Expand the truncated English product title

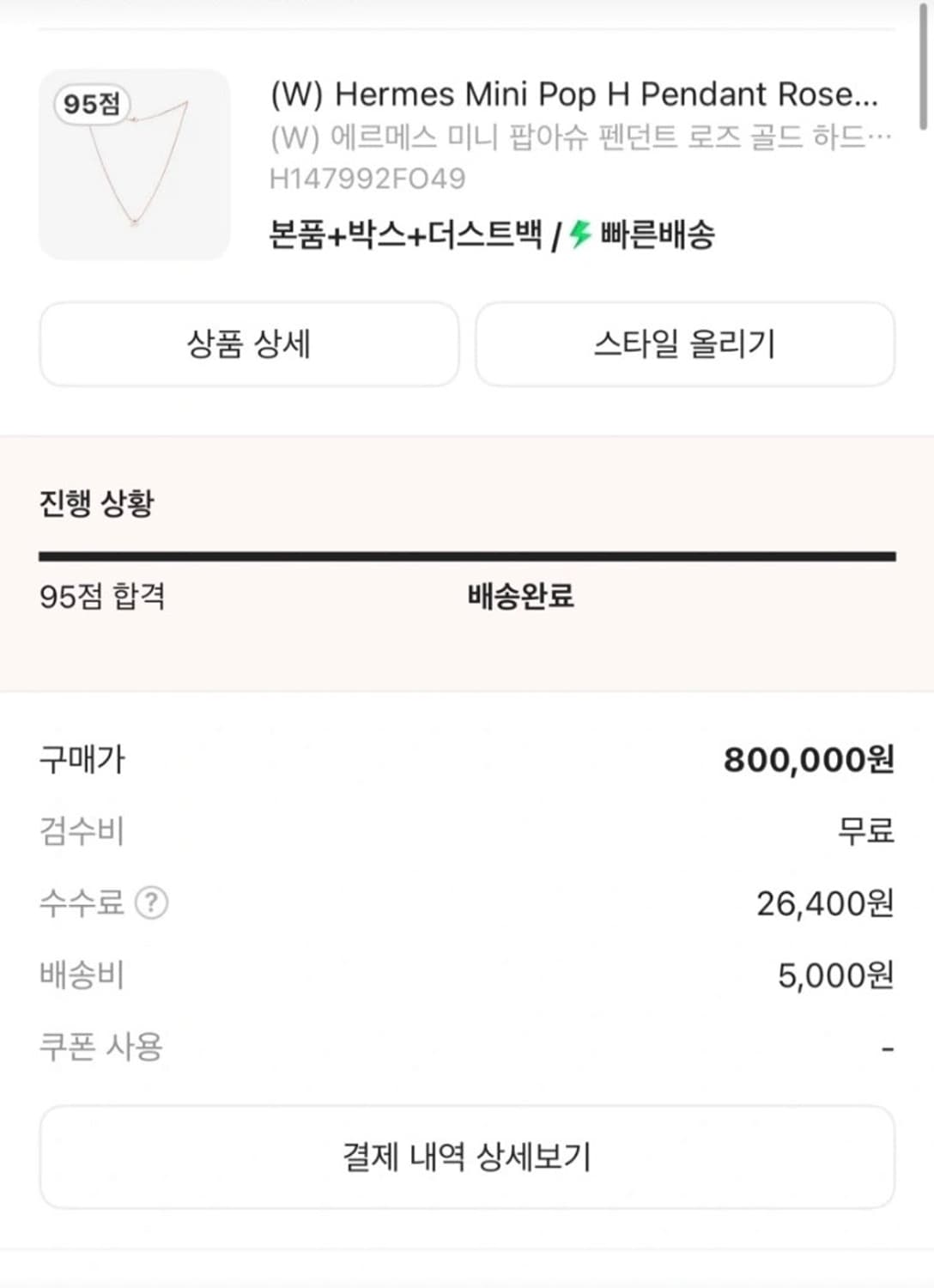pyautogui.click(x=575, y=94)
